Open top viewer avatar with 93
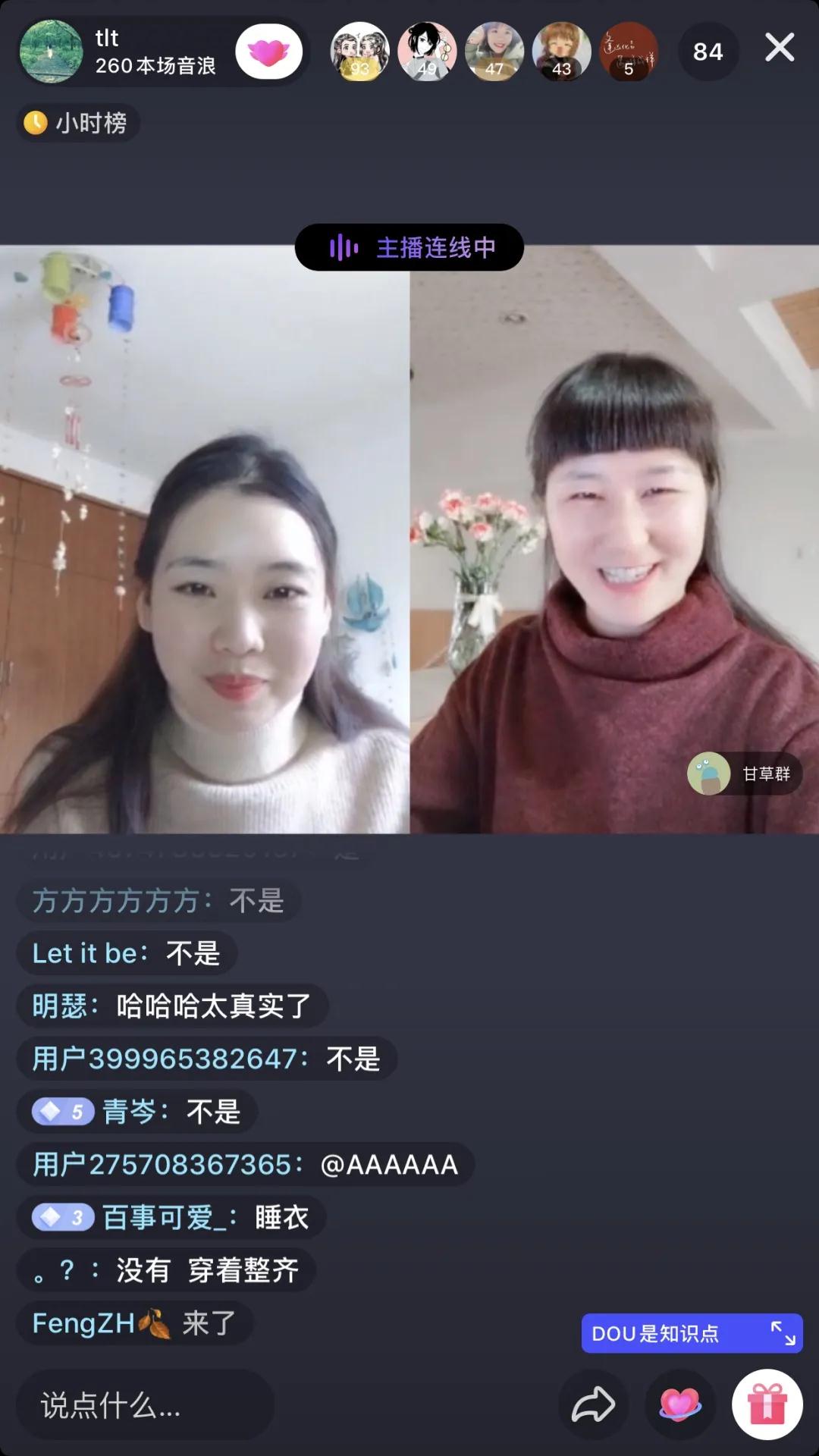 click(x=359, y=52)
